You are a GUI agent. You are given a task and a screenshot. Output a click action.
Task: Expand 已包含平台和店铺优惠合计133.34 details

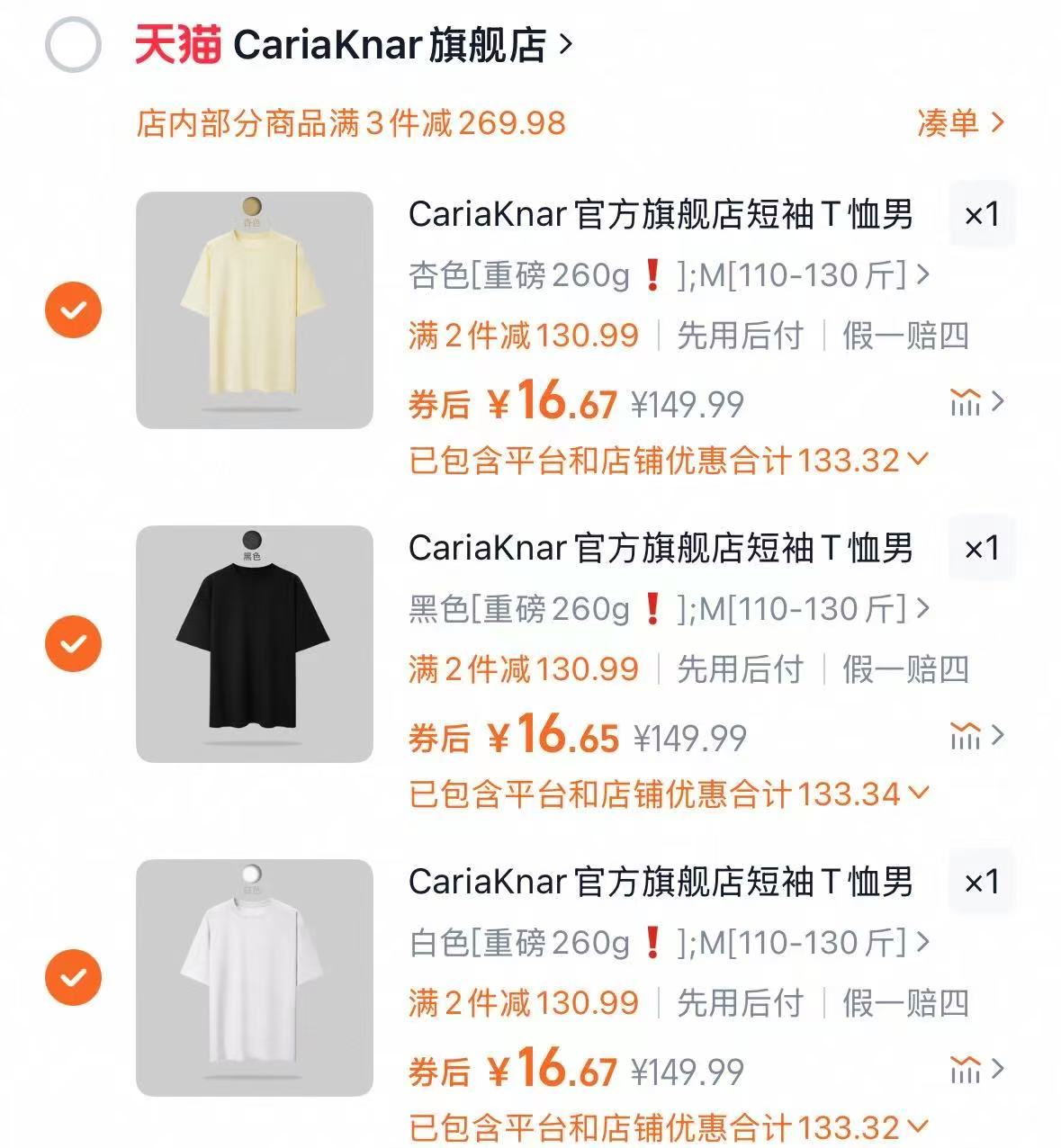[917, 794]
